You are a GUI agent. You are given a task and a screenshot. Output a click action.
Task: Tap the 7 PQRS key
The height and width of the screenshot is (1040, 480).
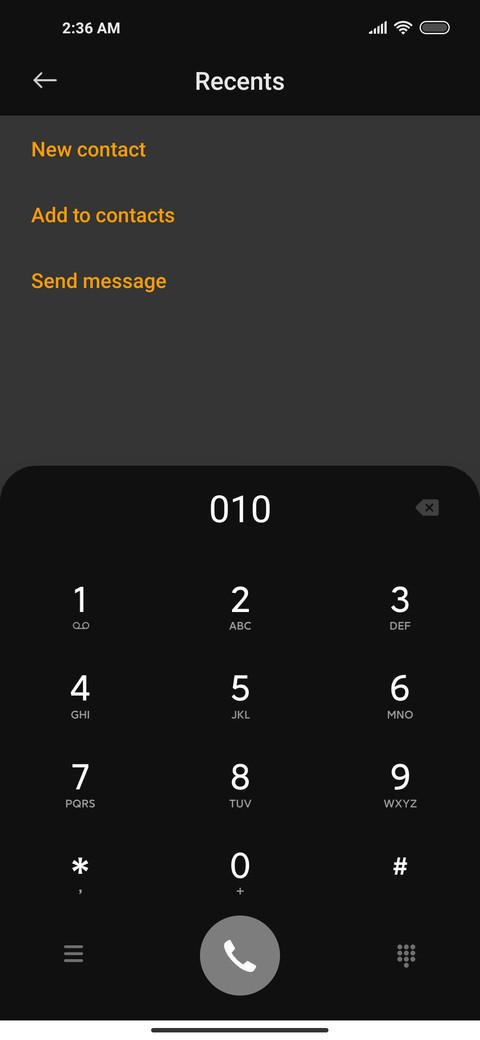(80, 785)
